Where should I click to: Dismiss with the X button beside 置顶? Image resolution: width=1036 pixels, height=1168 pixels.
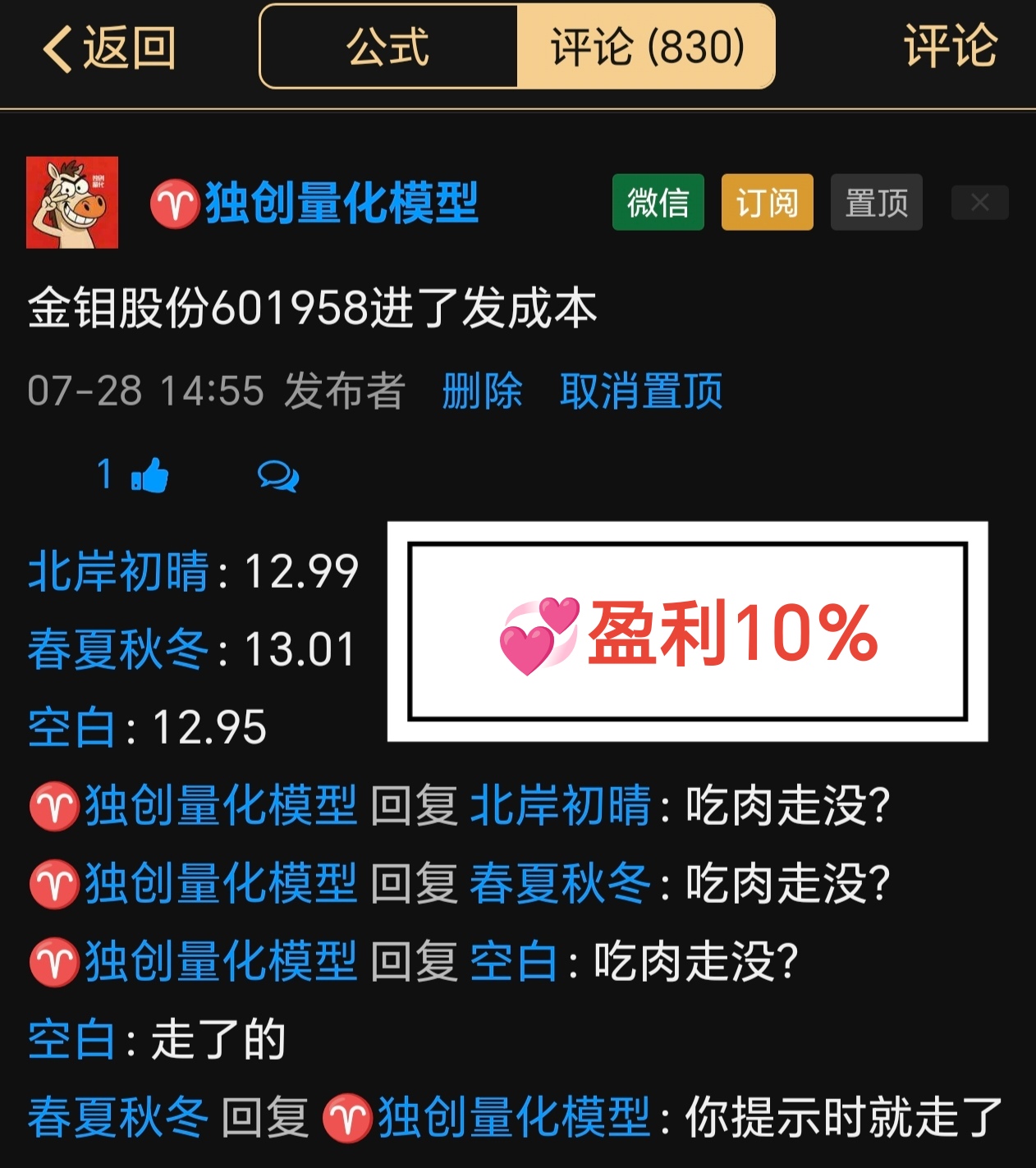(x=979, y=203)
